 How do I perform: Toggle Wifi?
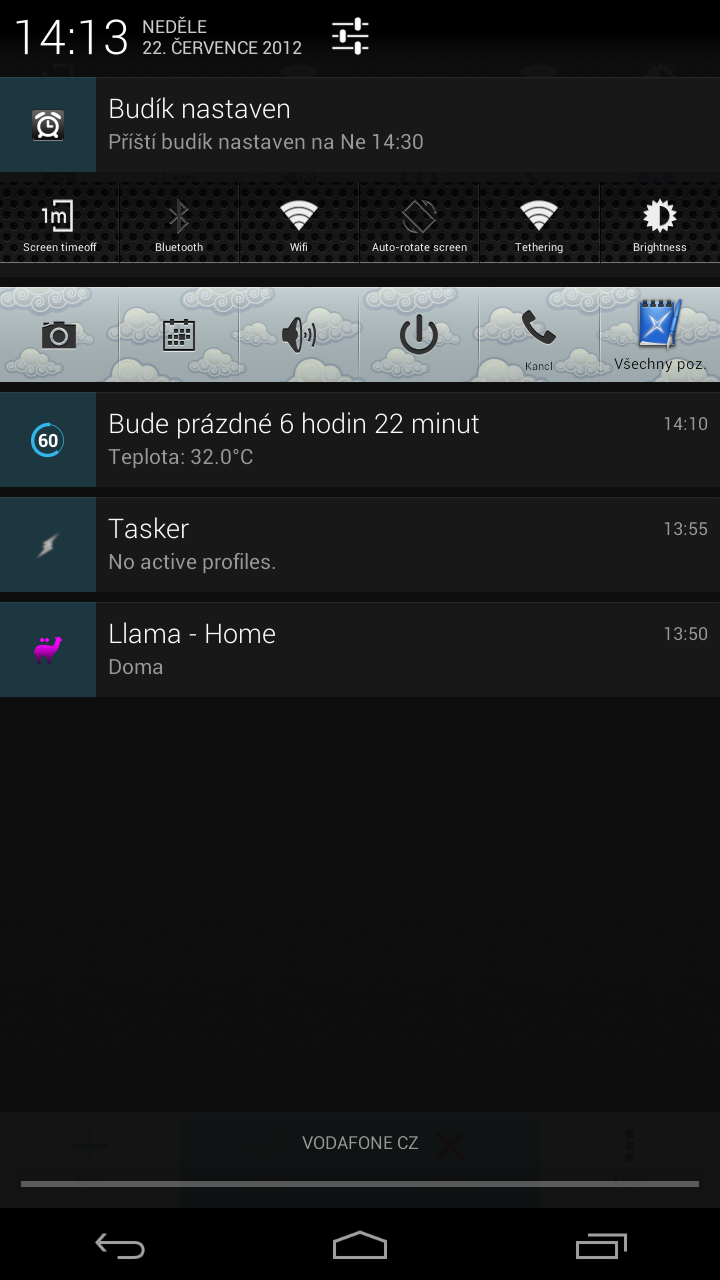pyautogui.click(x=299, y=224)
